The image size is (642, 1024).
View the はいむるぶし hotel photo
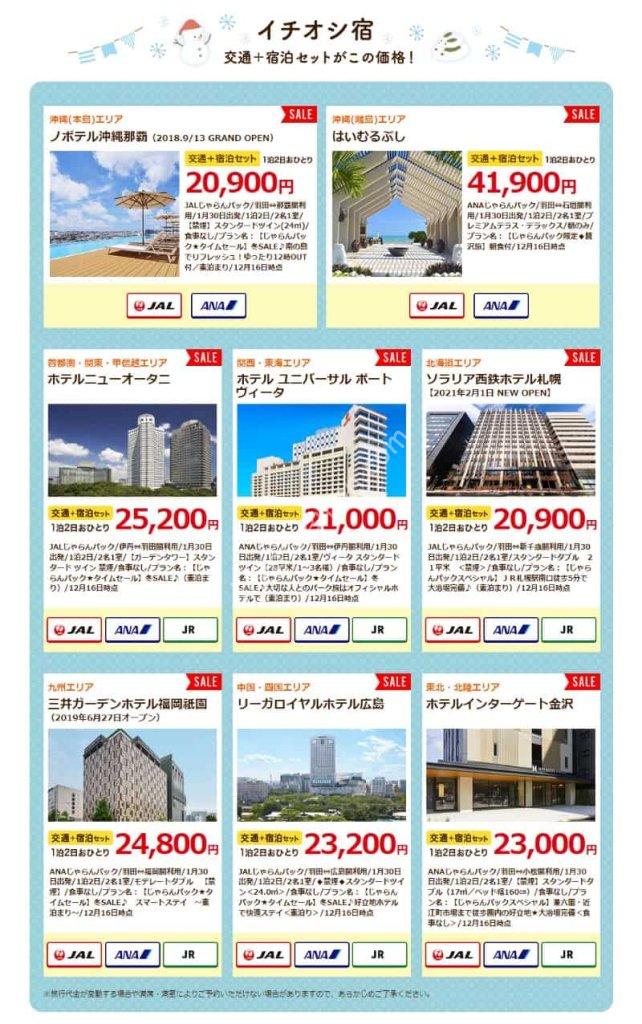pos(396,213)
